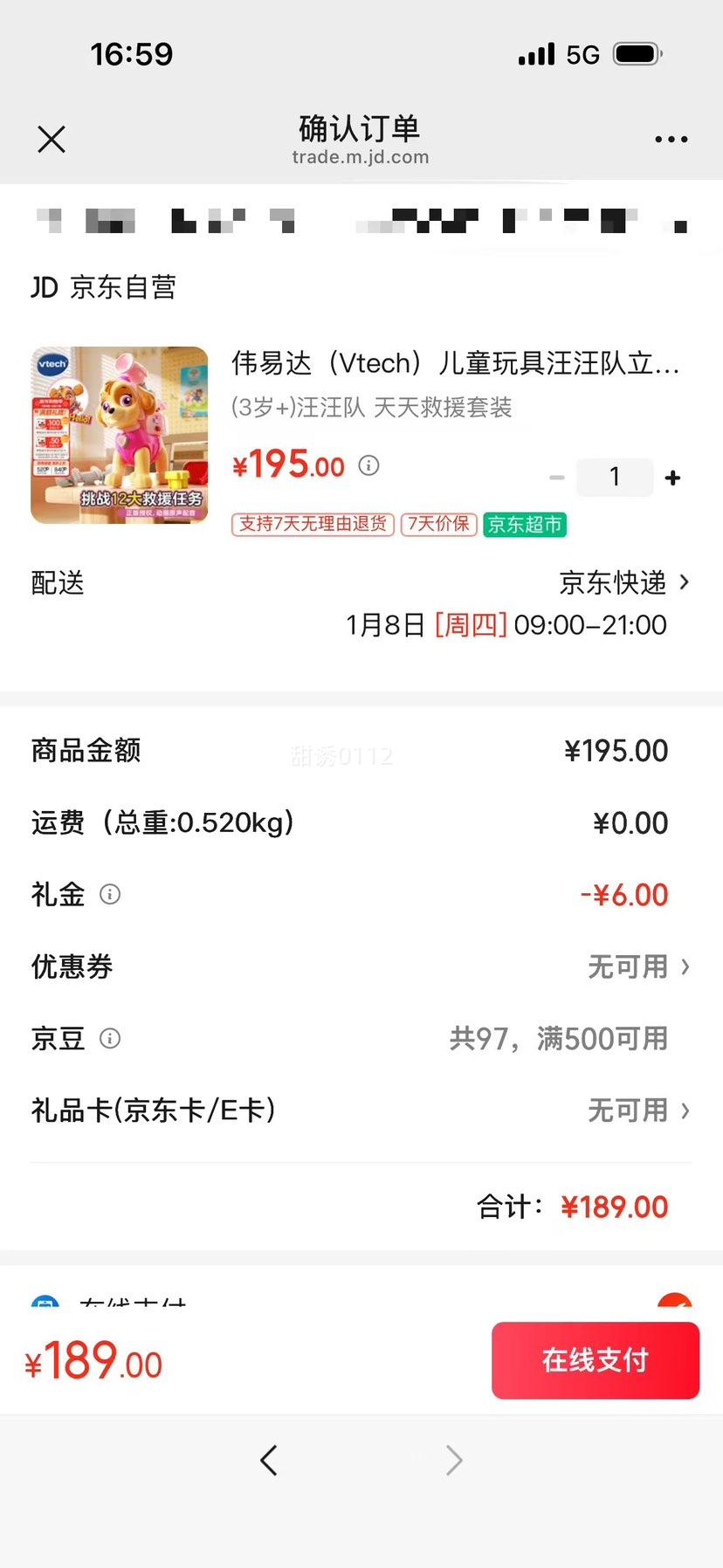723x1568 pixels.
Task: Open the trade.m.jd.com page title area
Action: coord(361,157)
